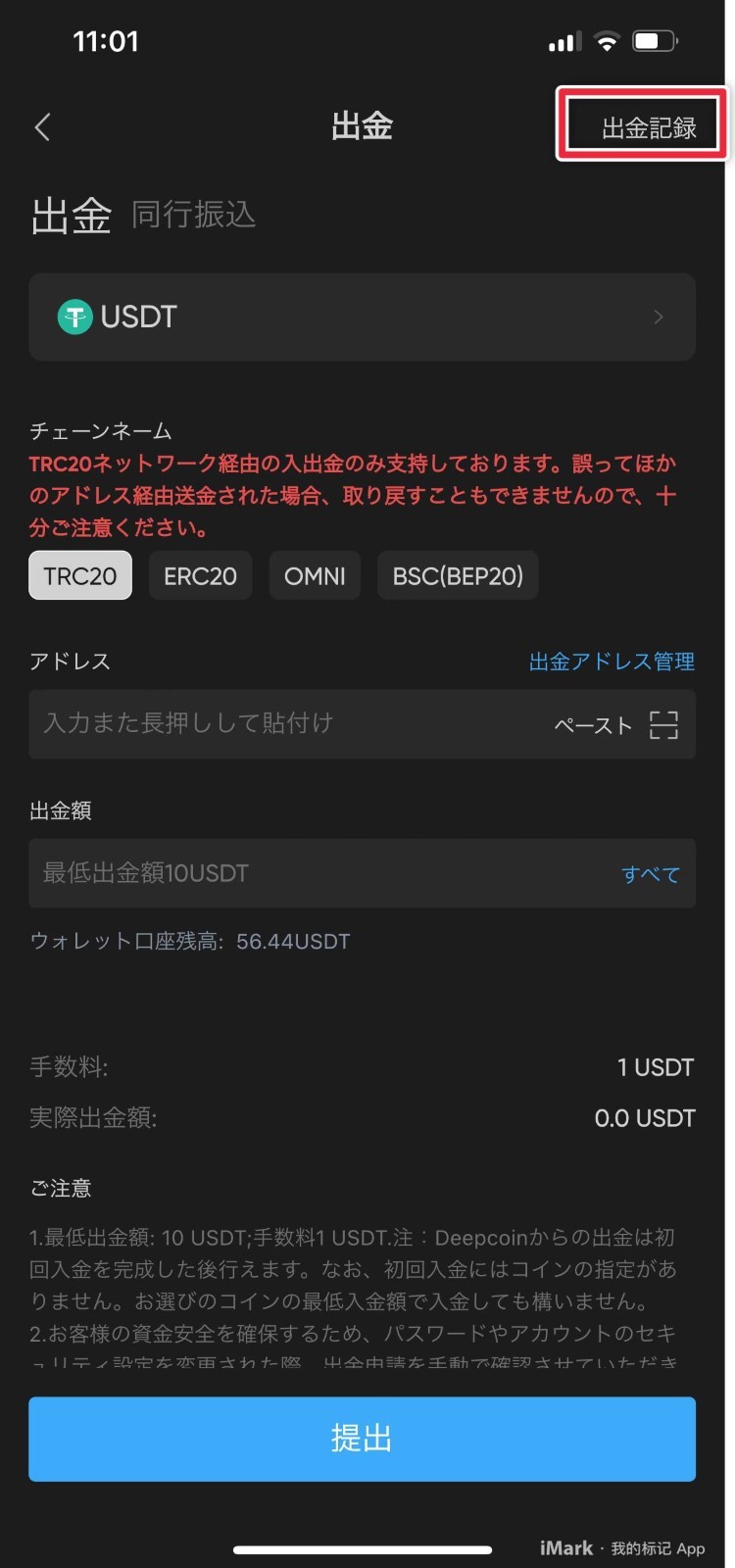
Task: Choose the OMNI chain
Action: tap(315, 575)
